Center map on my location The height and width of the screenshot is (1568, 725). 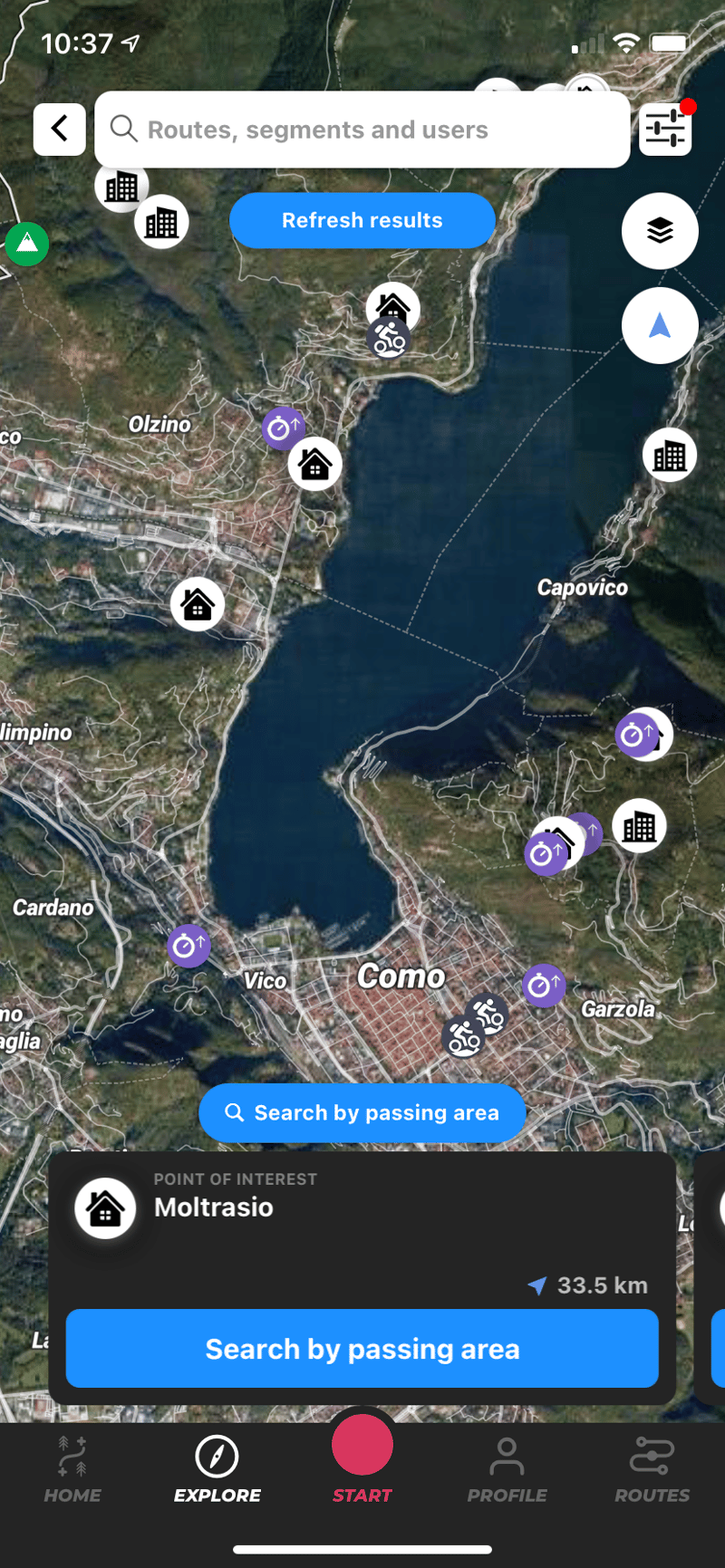coord(660,325)
